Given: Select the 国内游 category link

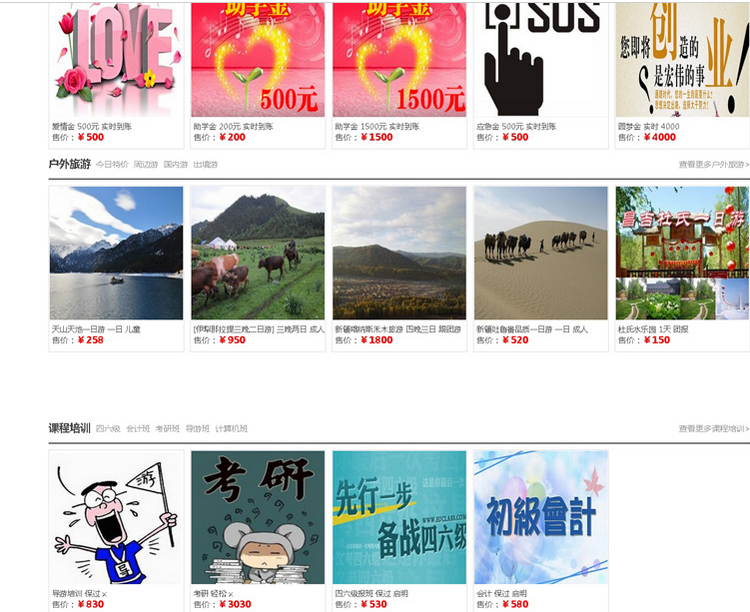Looking at the screenshot, I should pyautogui.click(x=175, y=164).
